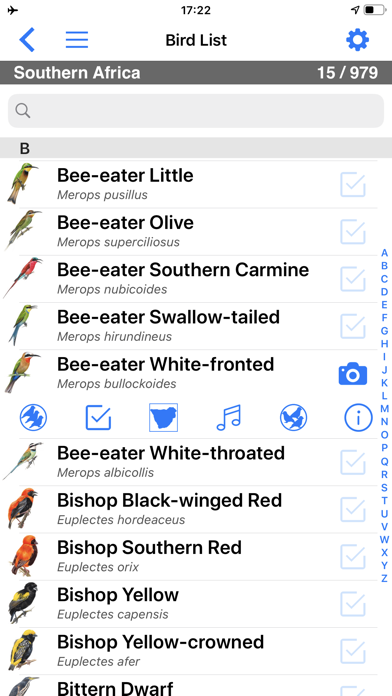The width and height of the screenshot is (392, 696).
Task: Tap the bird search field
Action: pyautogui.click(x=196, y=111)
